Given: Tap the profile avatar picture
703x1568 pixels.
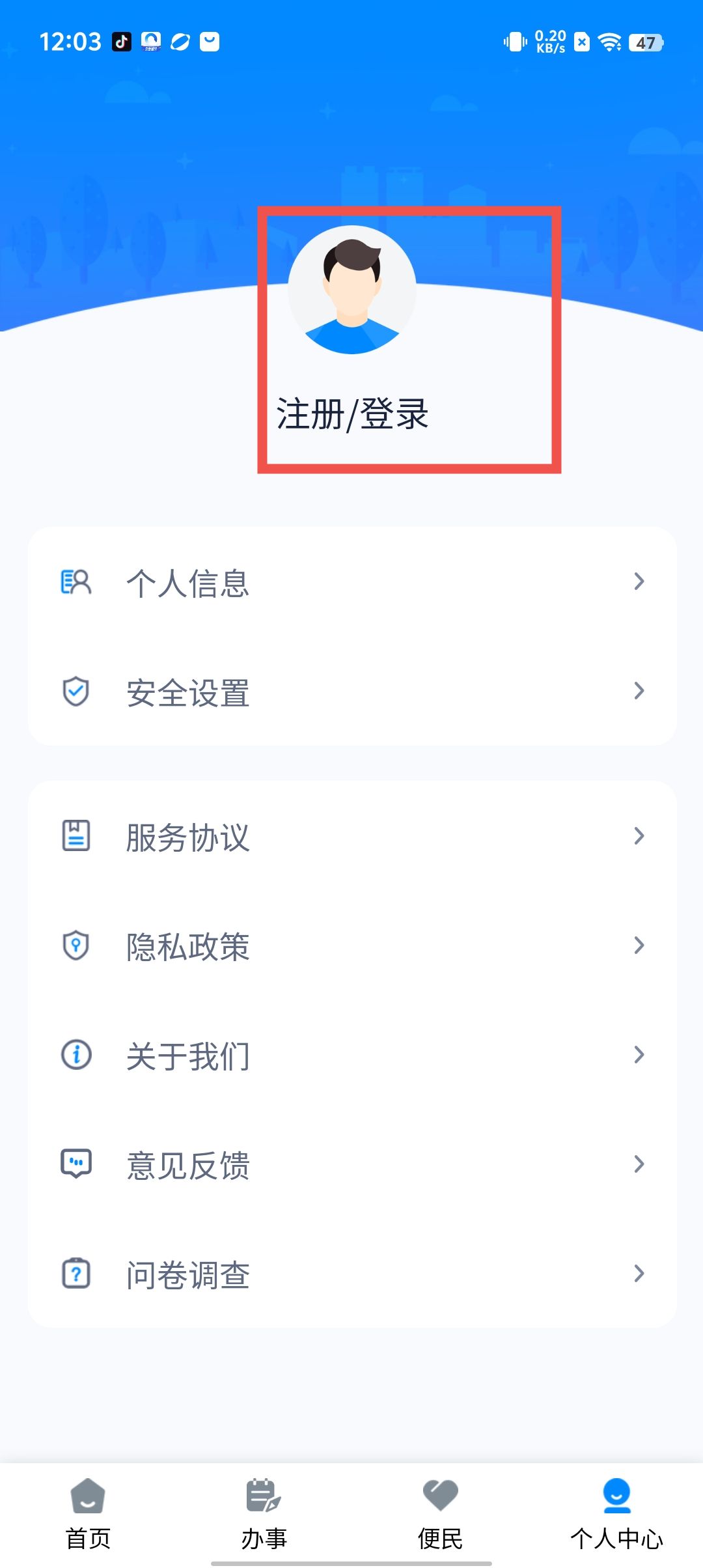Looking at the screenshot, I should pyautogui.click(x=351, y=290).
